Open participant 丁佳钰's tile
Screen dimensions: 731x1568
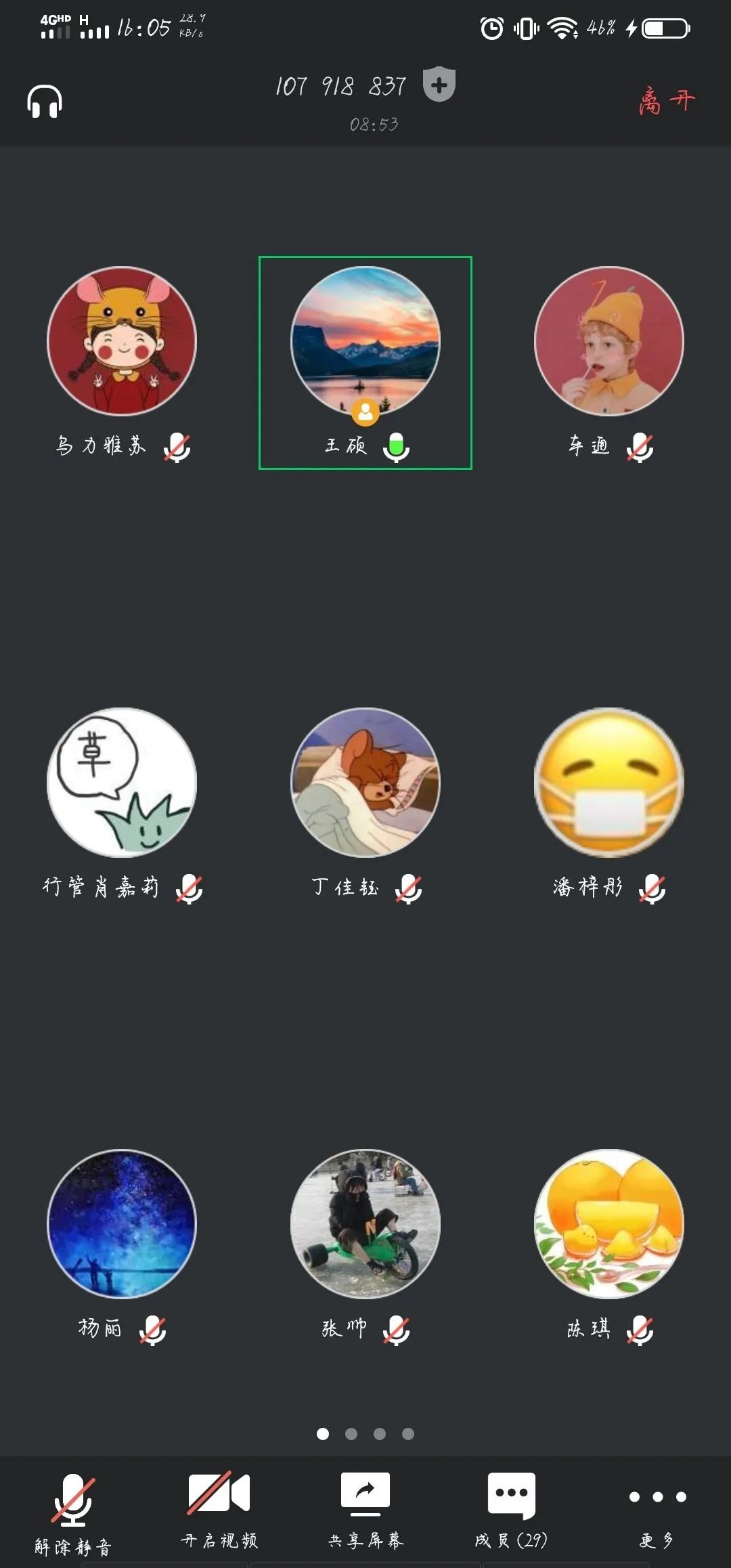[x=365, y=783]
